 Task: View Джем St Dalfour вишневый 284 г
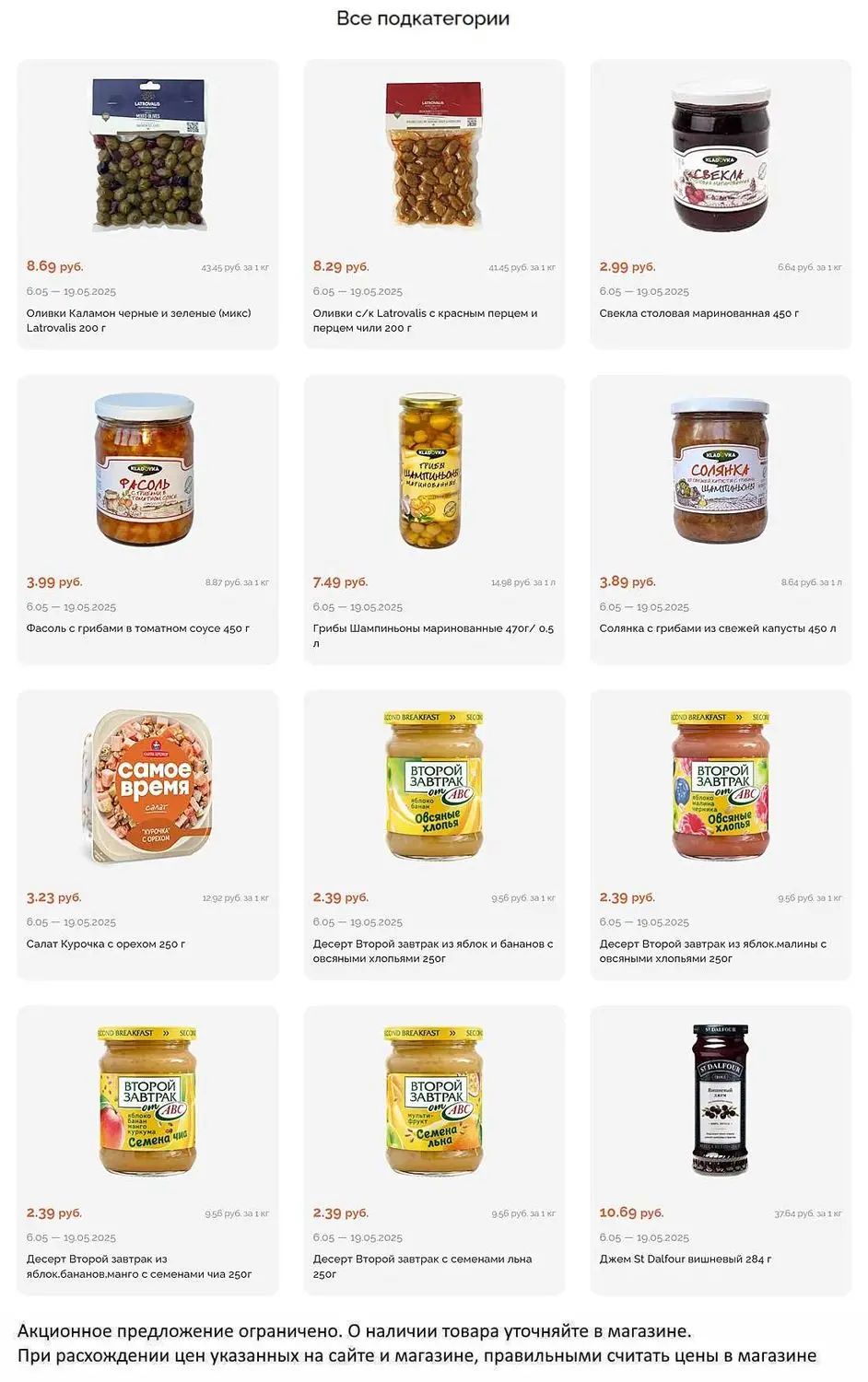coord(721,1151)
